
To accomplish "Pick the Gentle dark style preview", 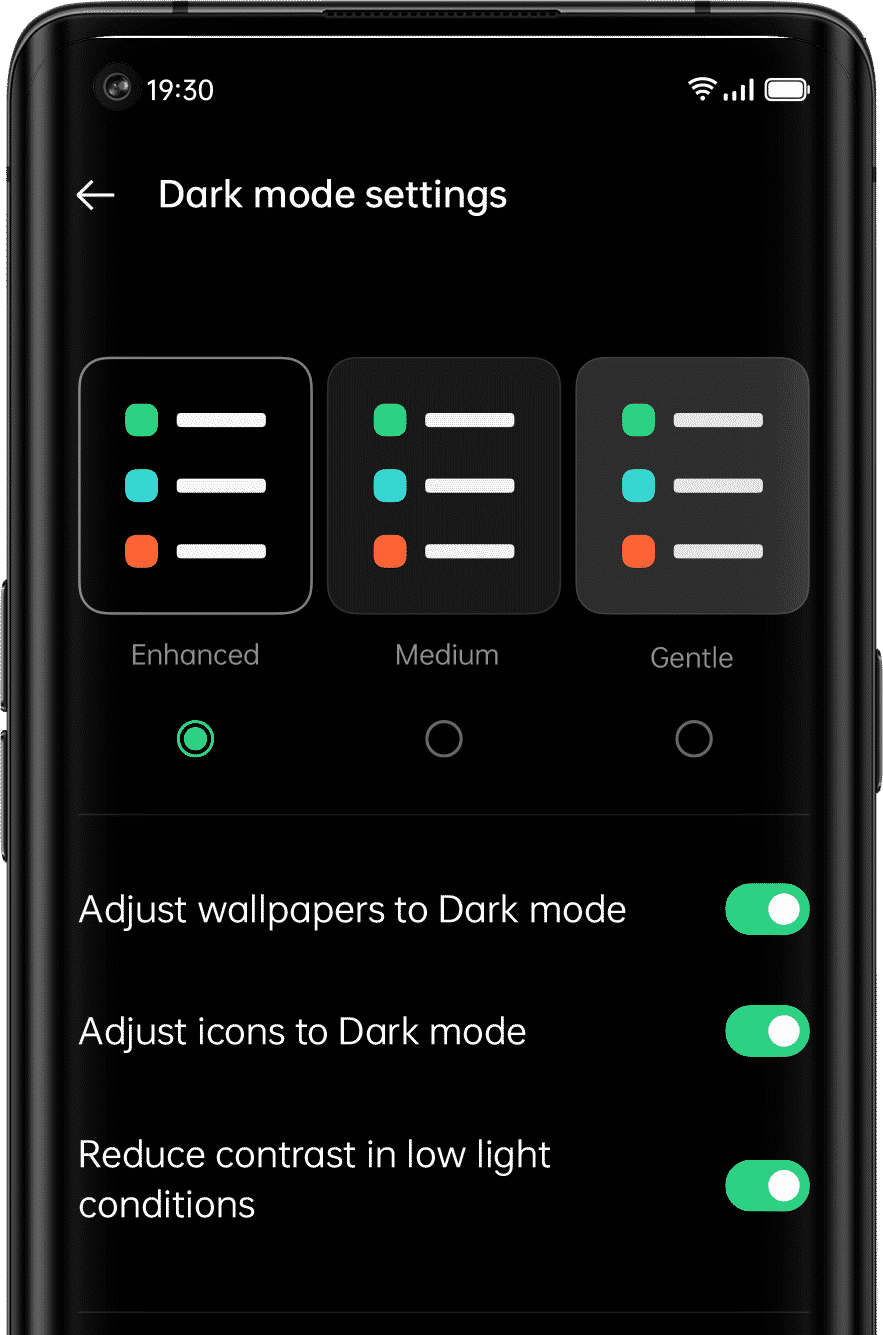I will point(692,485).
